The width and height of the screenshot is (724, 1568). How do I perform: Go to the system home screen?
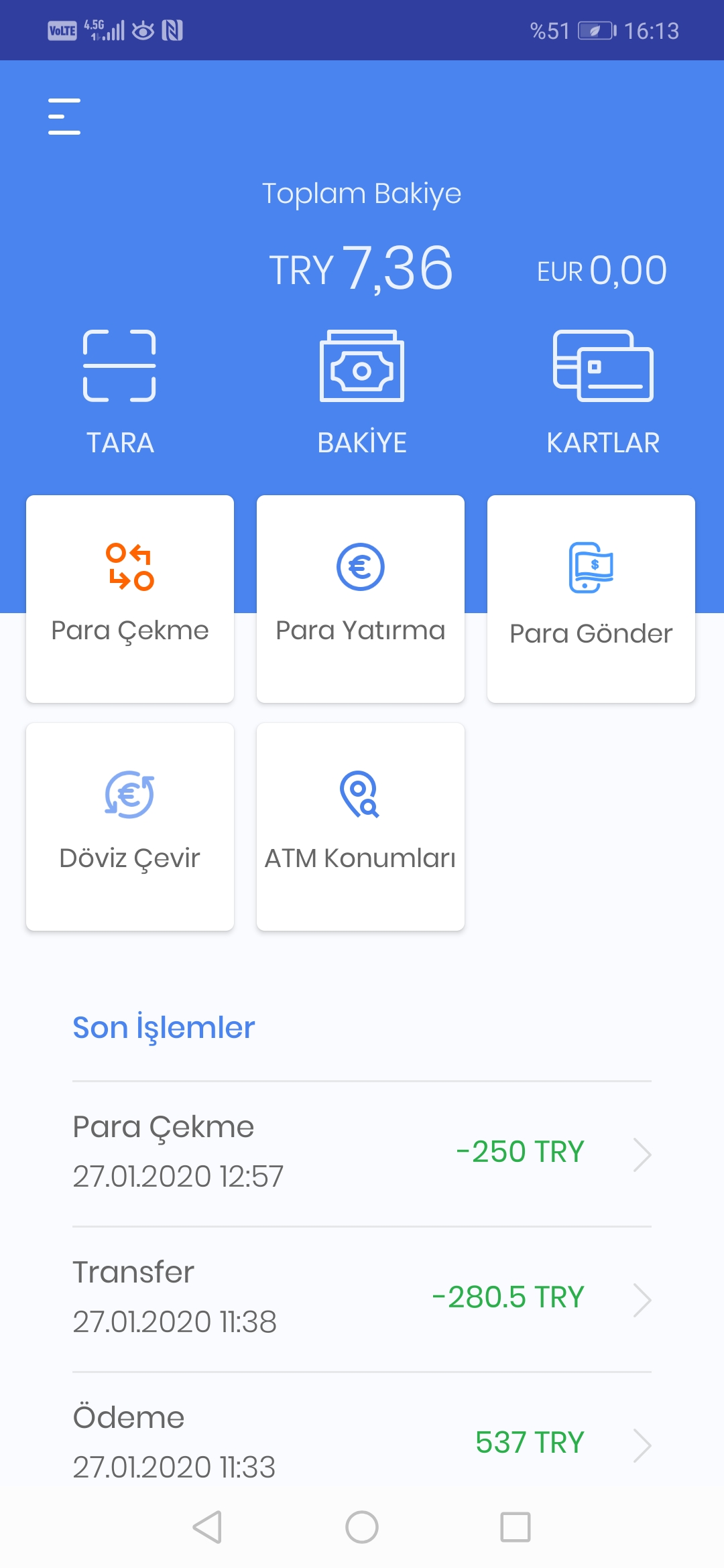tap(362, 1527)
